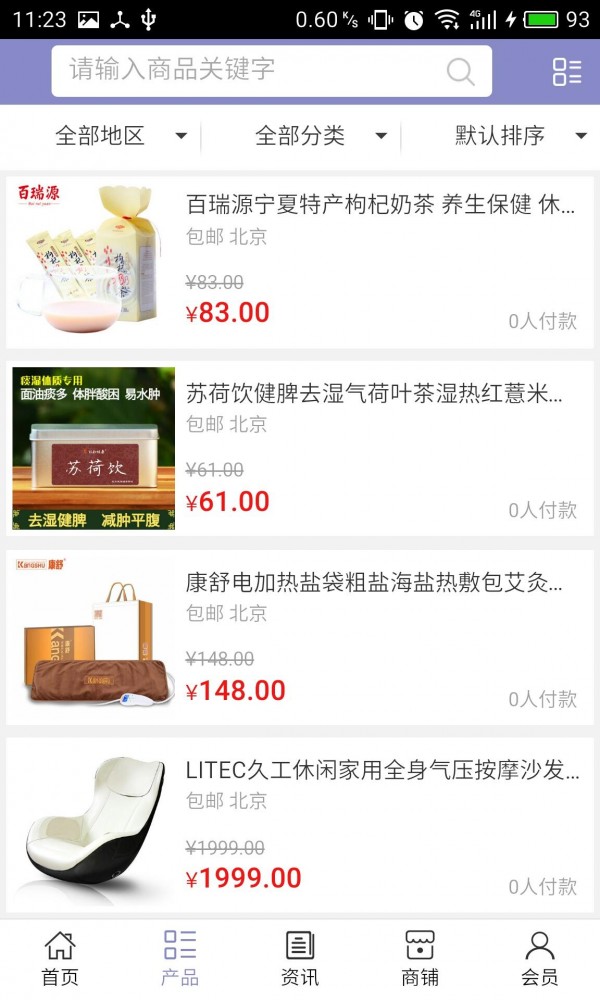Viewport: 600px width, 1000px height.
Task: Select the LITEC久工 massage sofa item
Action: coord(380,770)
